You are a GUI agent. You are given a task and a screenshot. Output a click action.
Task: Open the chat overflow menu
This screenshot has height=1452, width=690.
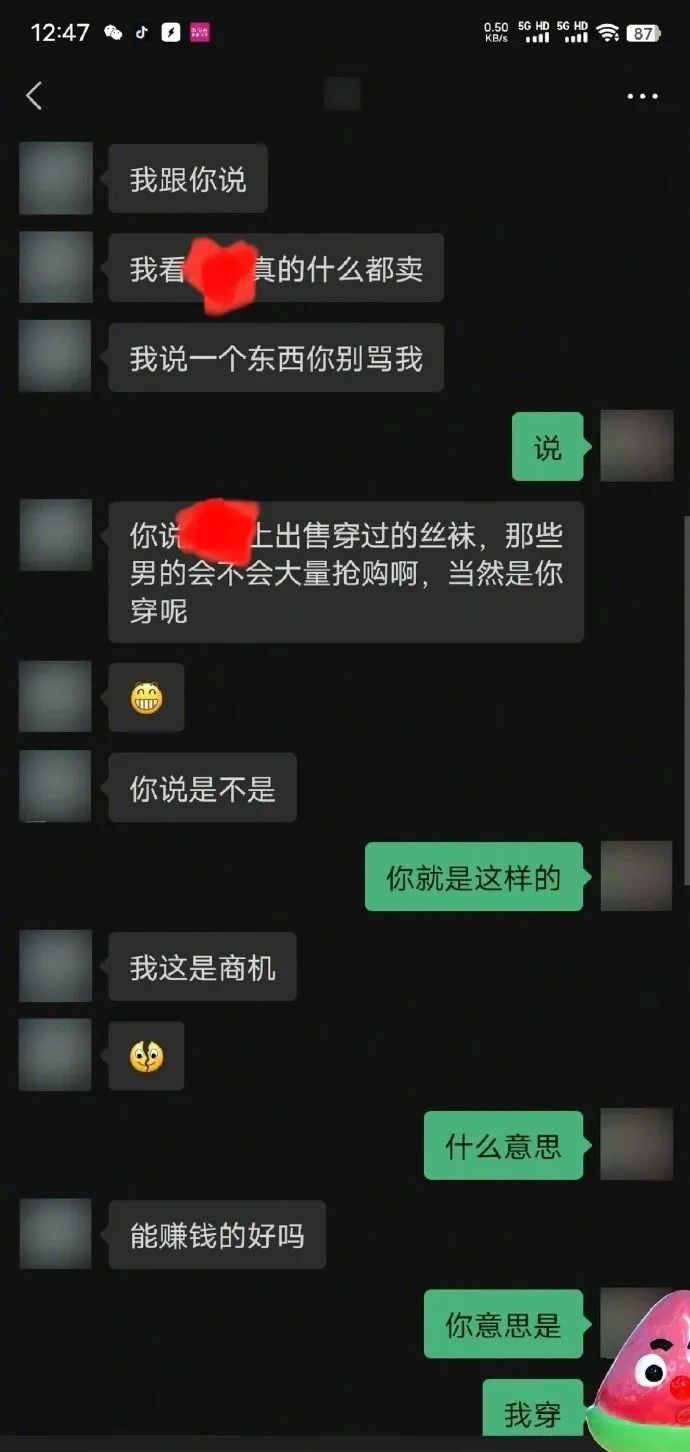pos(642,97)
